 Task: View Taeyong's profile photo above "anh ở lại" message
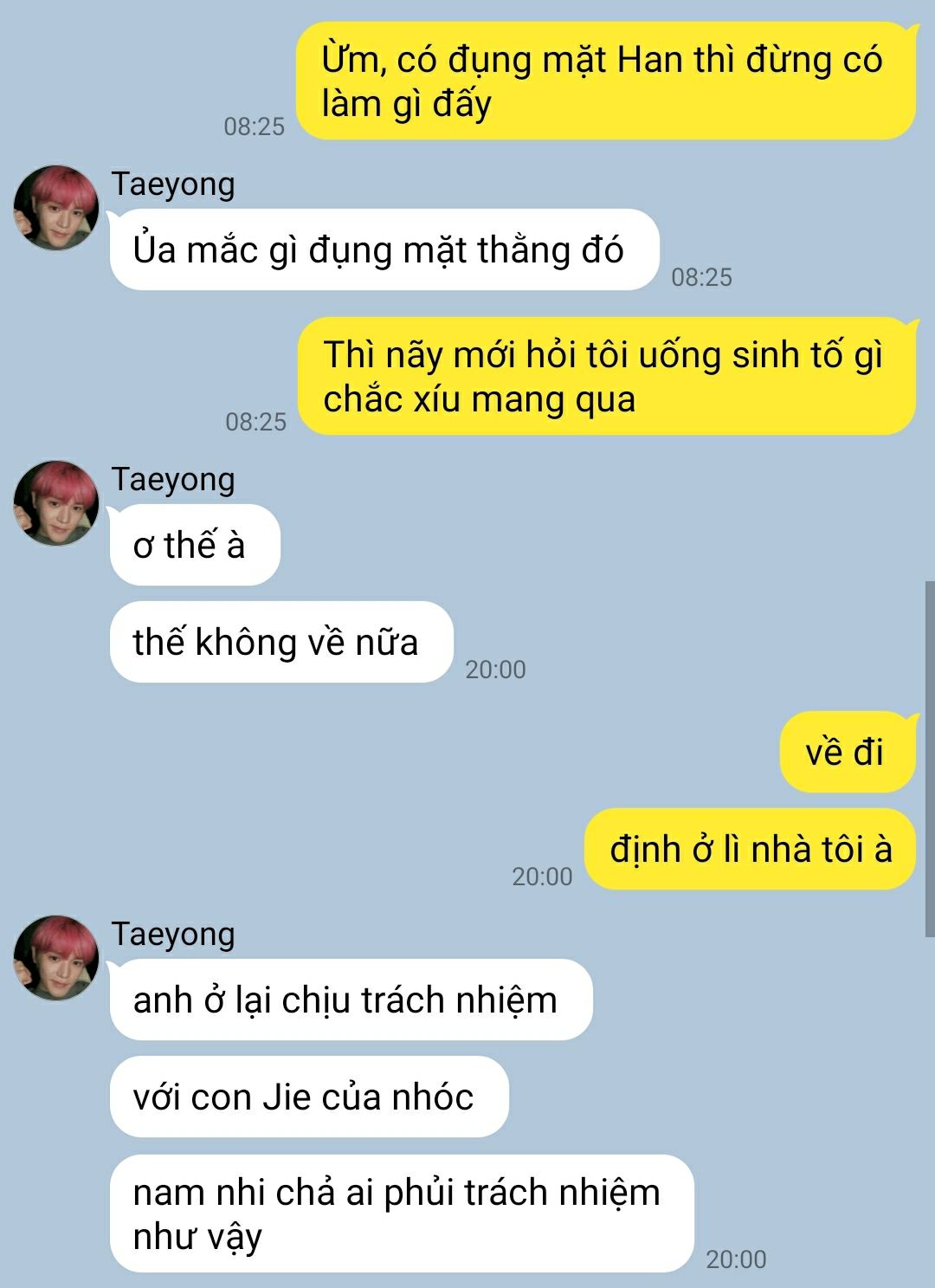(56, 958)
